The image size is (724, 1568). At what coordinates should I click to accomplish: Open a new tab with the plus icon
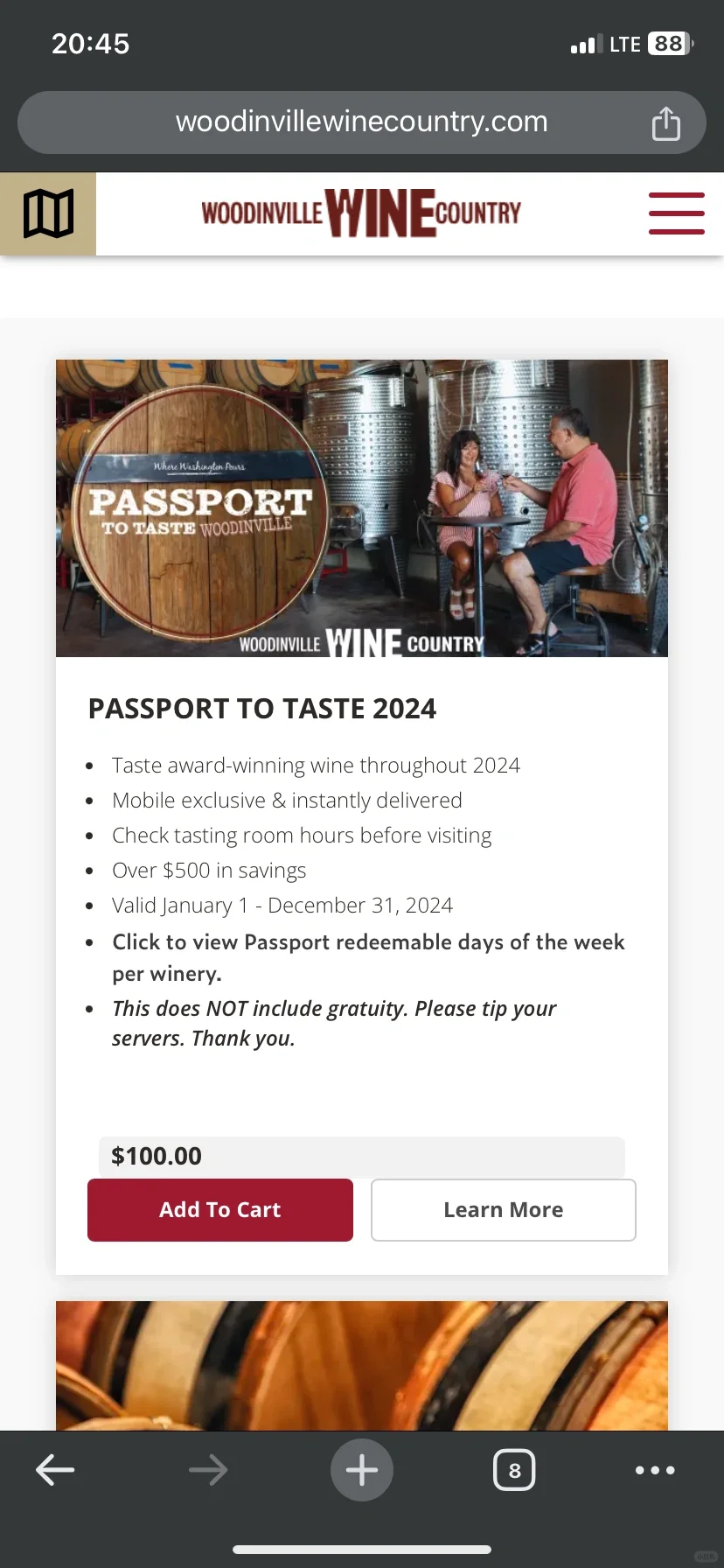coord(362,1469)
